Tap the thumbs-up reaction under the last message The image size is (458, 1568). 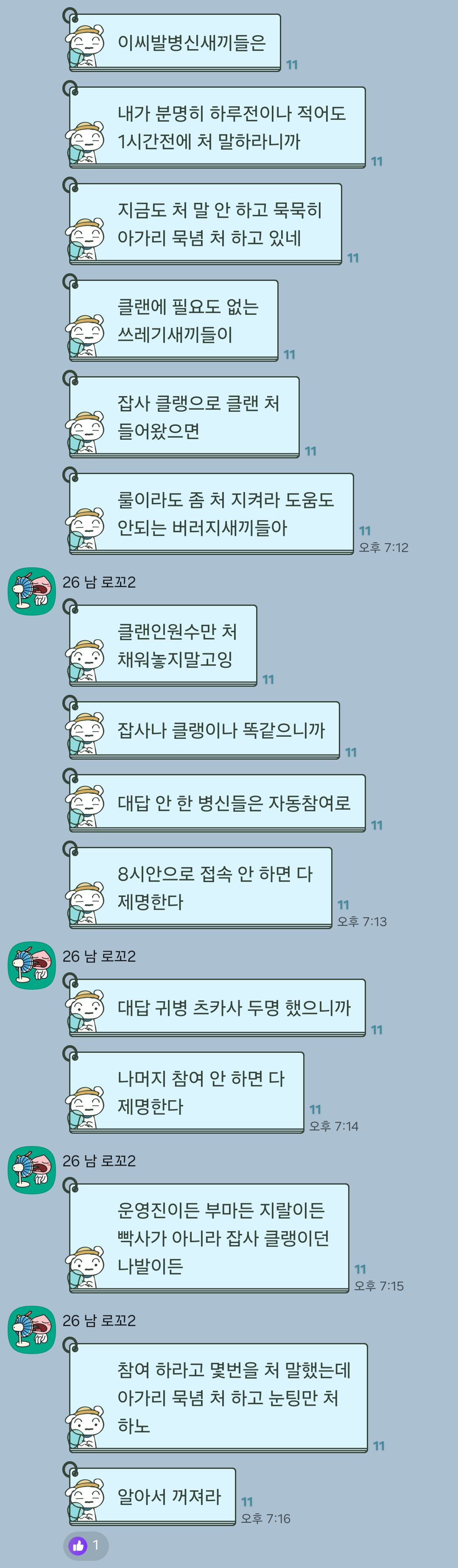coord(85,1545)
